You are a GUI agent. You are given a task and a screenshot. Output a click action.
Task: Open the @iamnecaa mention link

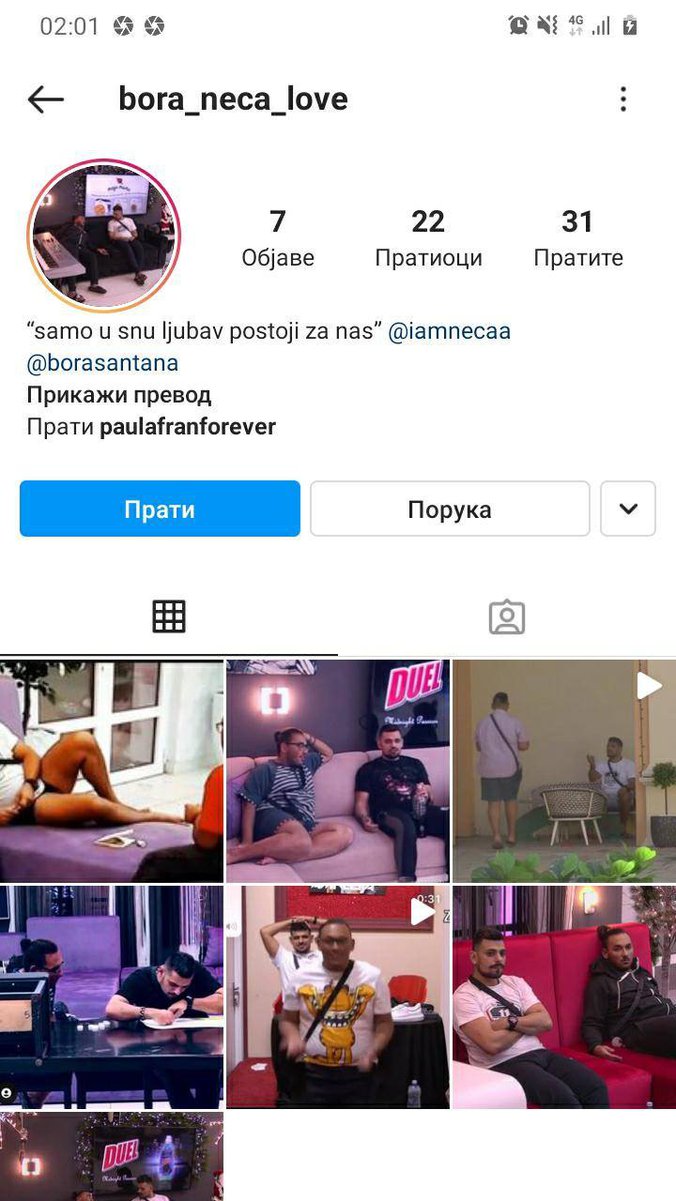(x=449, y=331)
